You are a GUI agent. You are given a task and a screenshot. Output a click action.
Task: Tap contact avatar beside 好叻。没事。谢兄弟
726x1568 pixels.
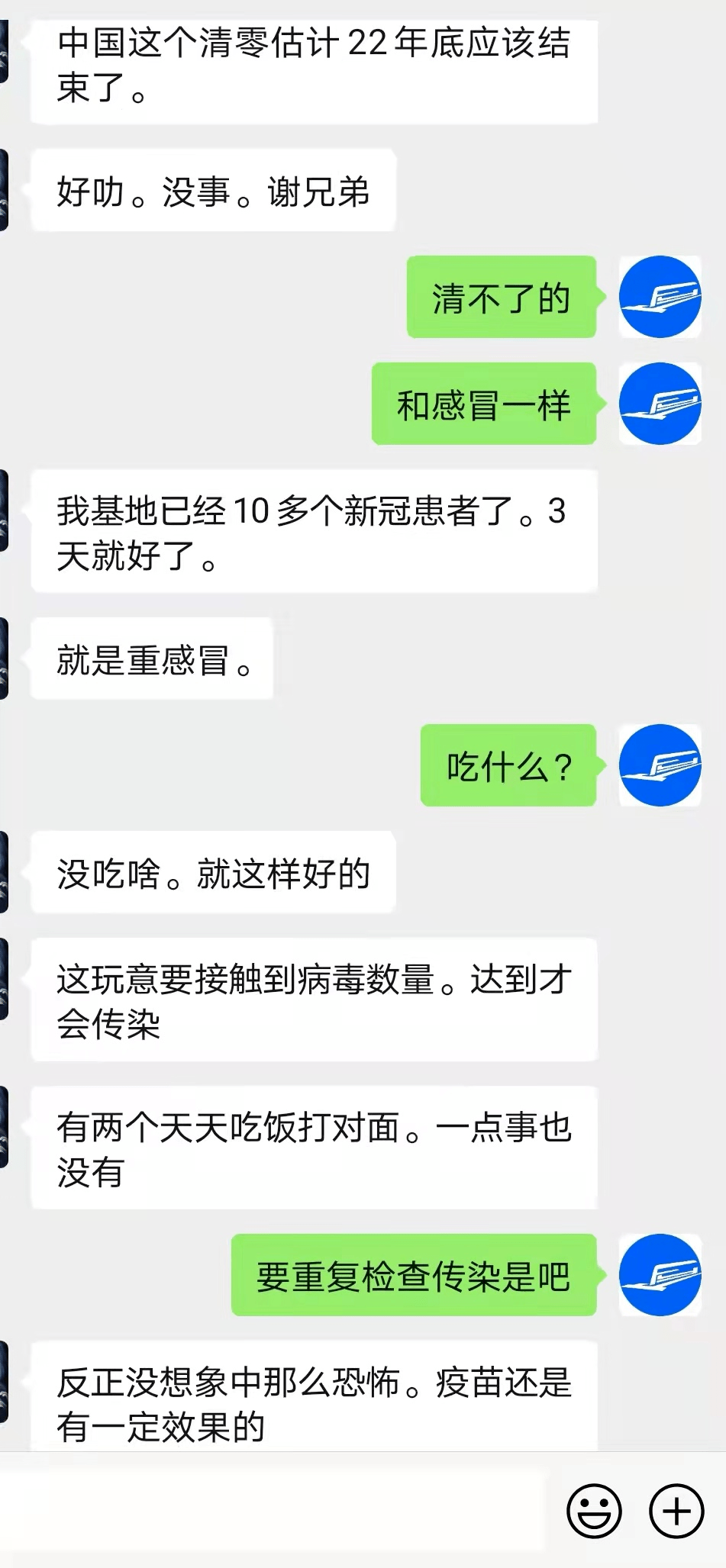[x=4, y=190]
